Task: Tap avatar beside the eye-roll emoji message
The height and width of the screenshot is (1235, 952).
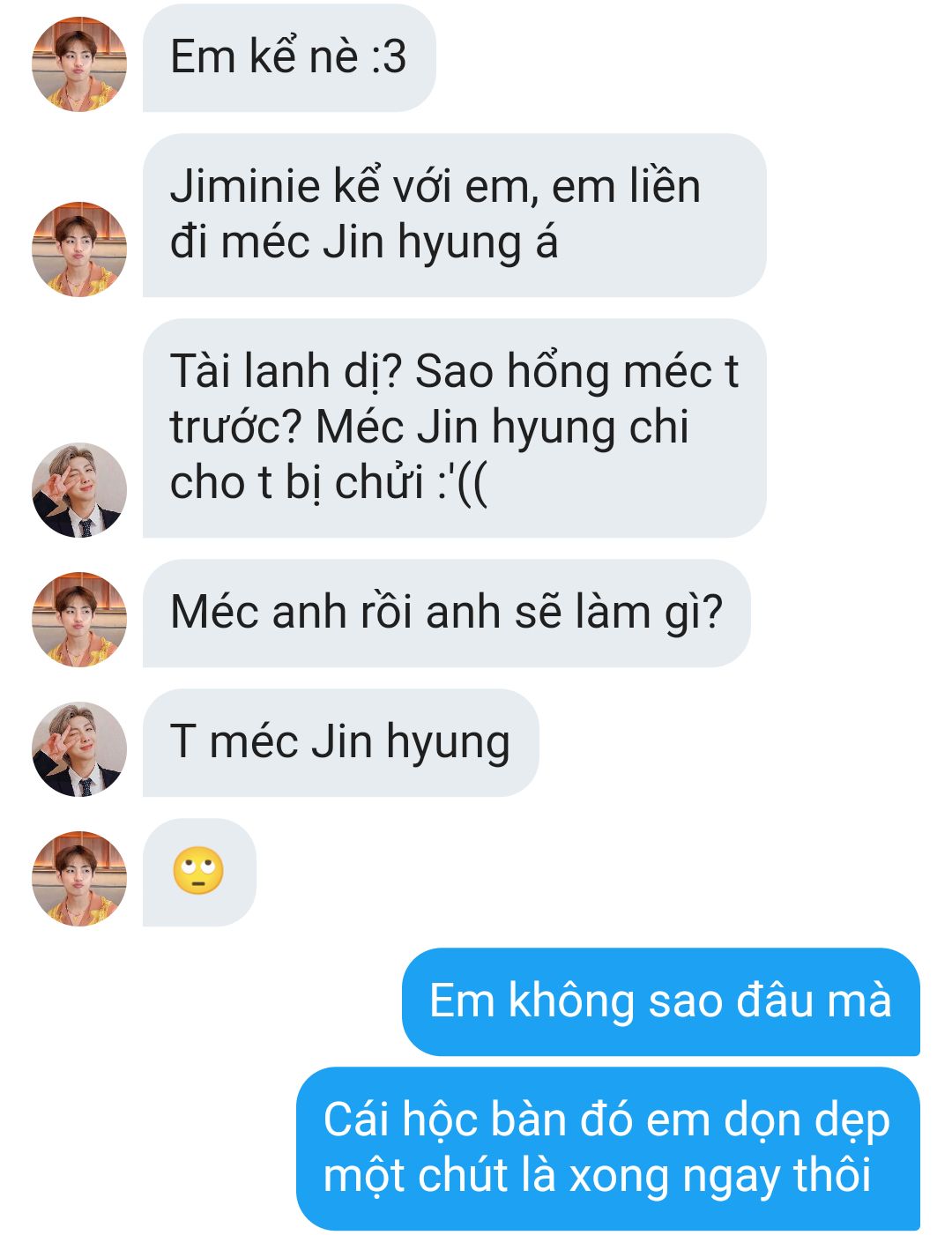Action: coord(79,879)
